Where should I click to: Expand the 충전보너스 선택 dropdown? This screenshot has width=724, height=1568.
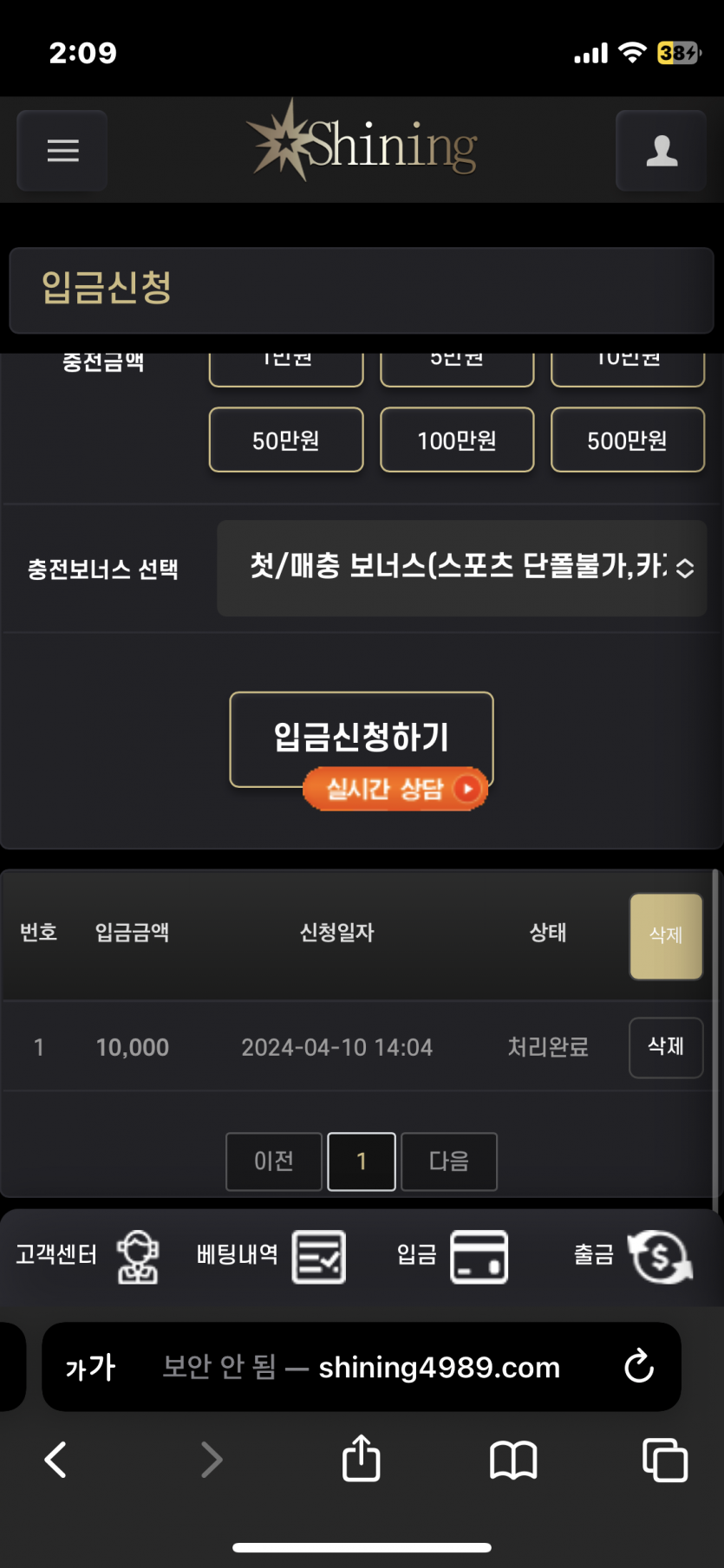pyautogui.click(x=461, y=568)
